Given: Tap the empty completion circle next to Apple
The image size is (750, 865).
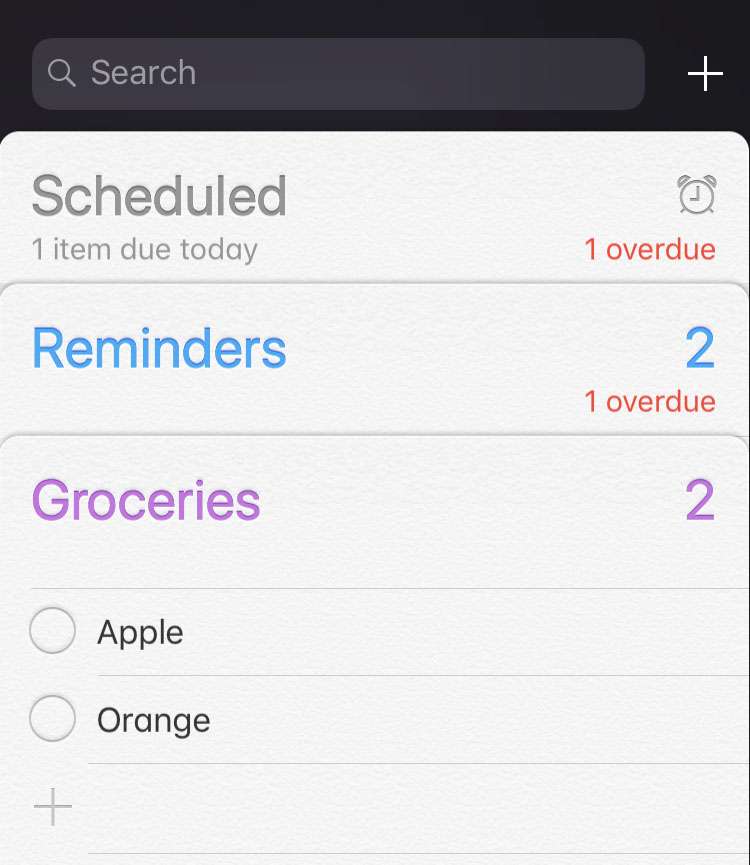Looking at the screenshot, I should click(x=53, y=631).
